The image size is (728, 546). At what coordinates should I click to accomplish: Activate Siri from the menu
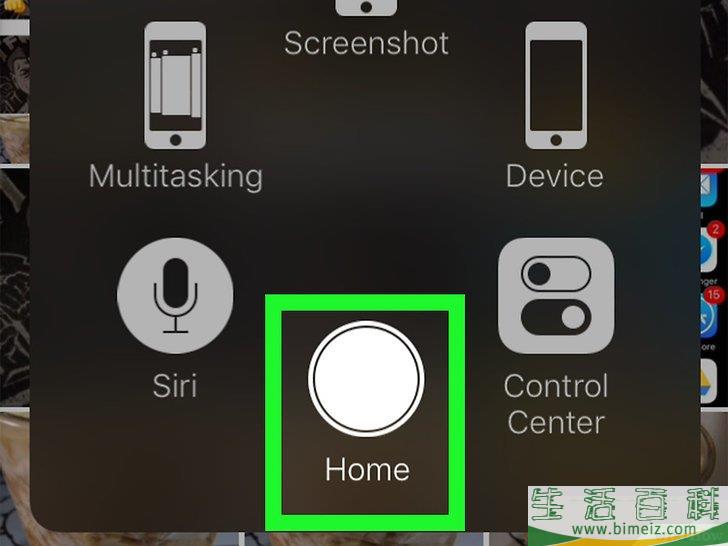(x=175, y=296)
